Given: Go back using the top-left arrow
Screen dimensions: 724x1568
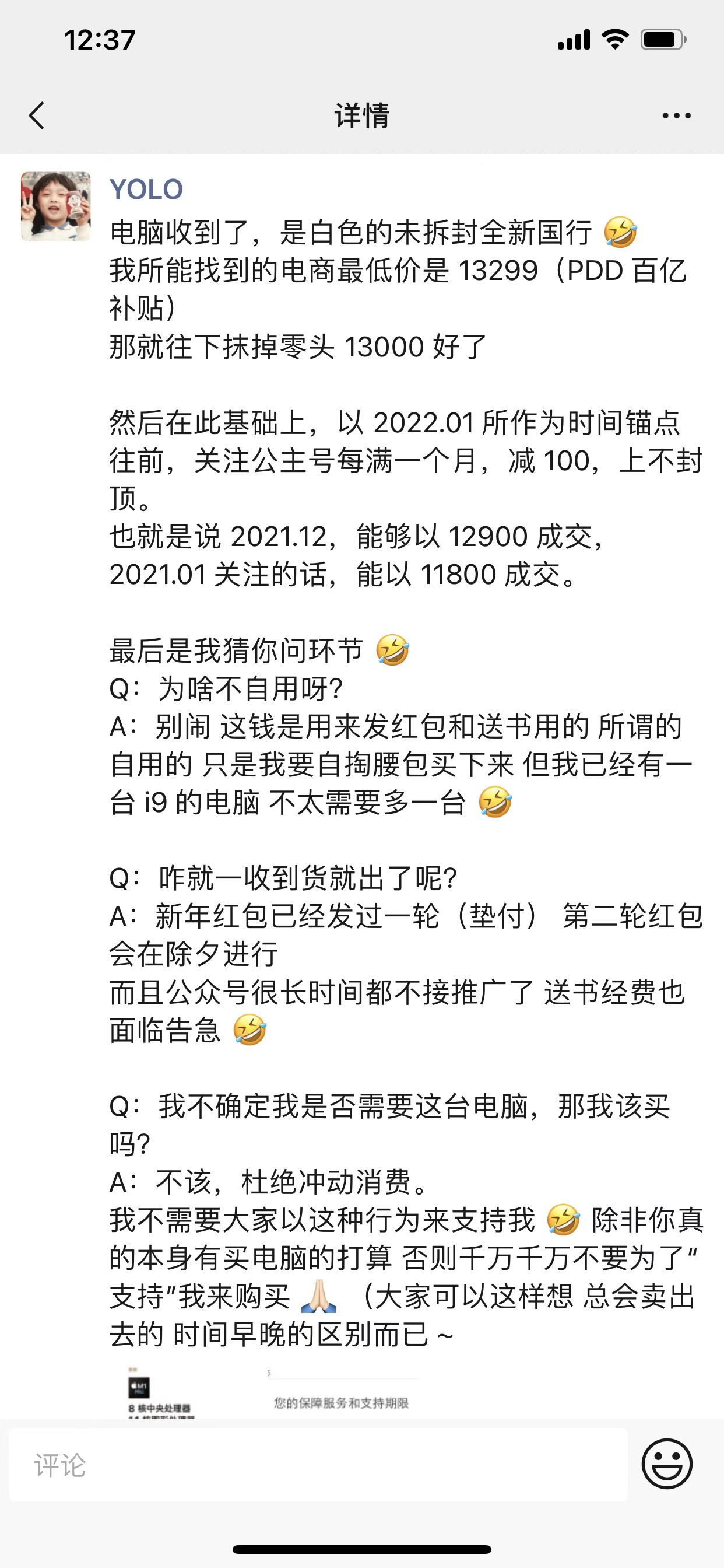Looking at the screenshot, I should (37, 116).
